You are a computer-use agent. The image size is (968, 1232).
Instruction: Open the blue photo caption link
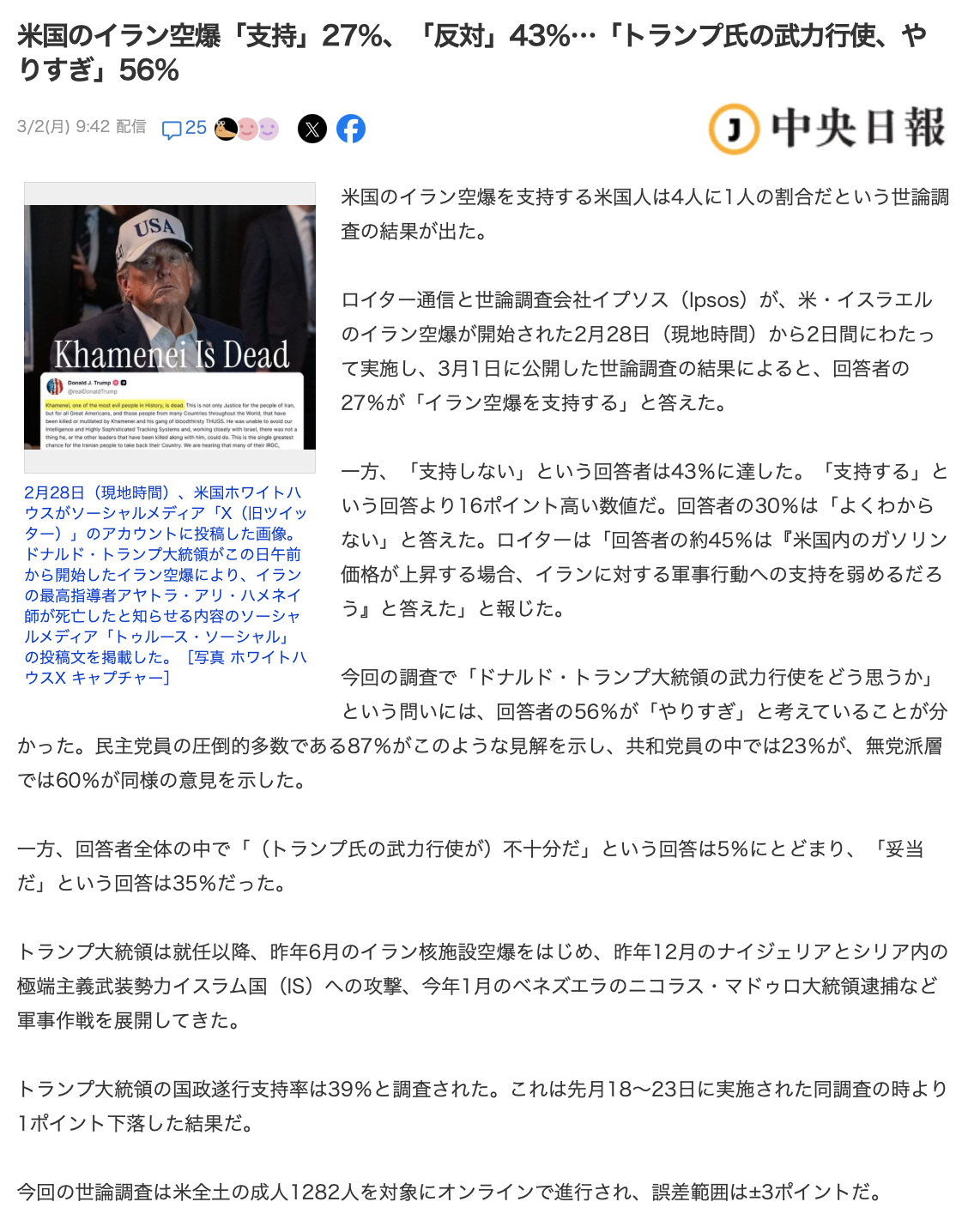click(166, 585)
